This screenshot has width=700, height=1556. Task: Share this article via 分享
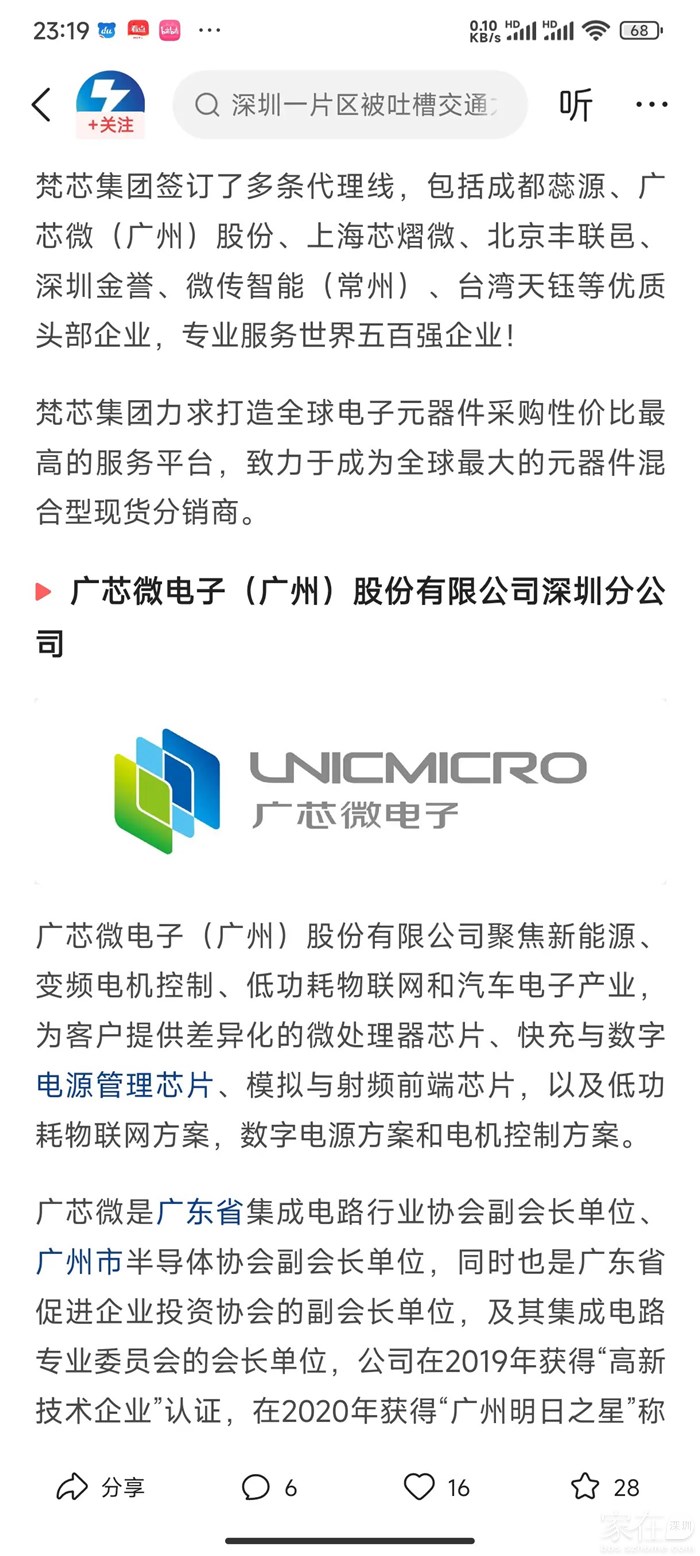click(x=100, y=1487)
